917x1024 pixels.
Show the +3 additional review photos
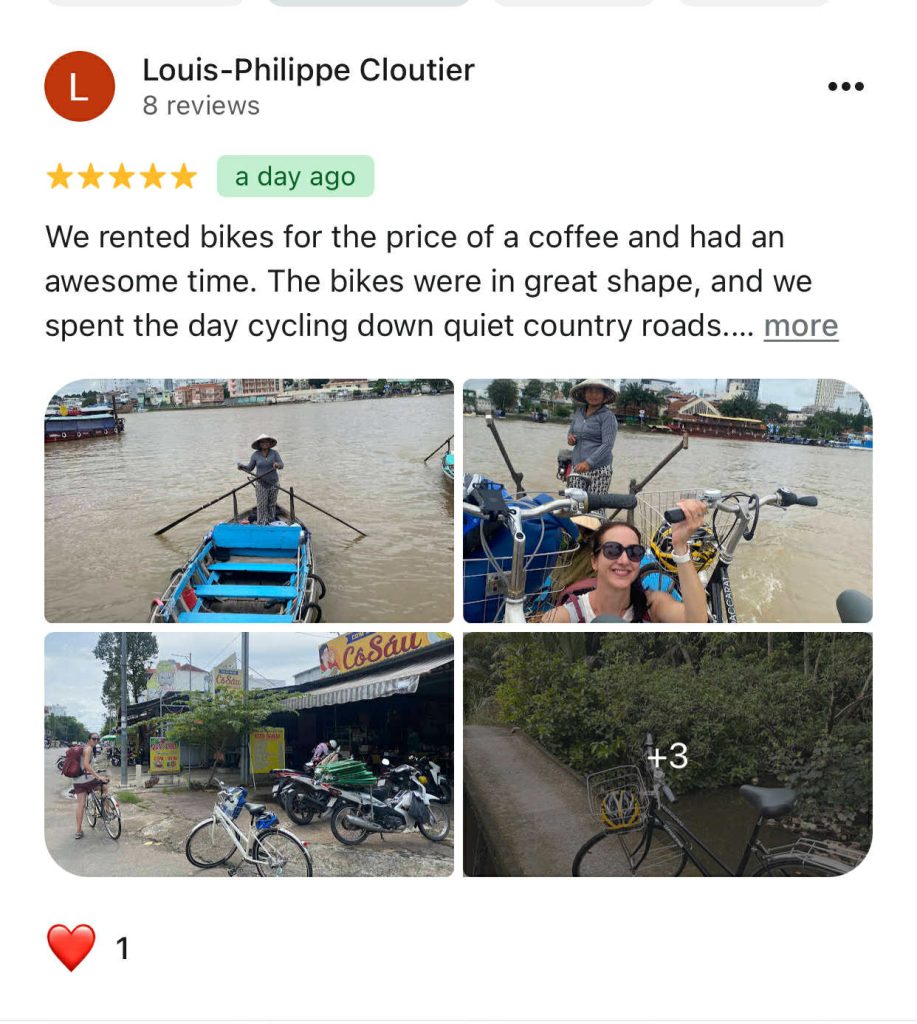click(x=667, y=754)
